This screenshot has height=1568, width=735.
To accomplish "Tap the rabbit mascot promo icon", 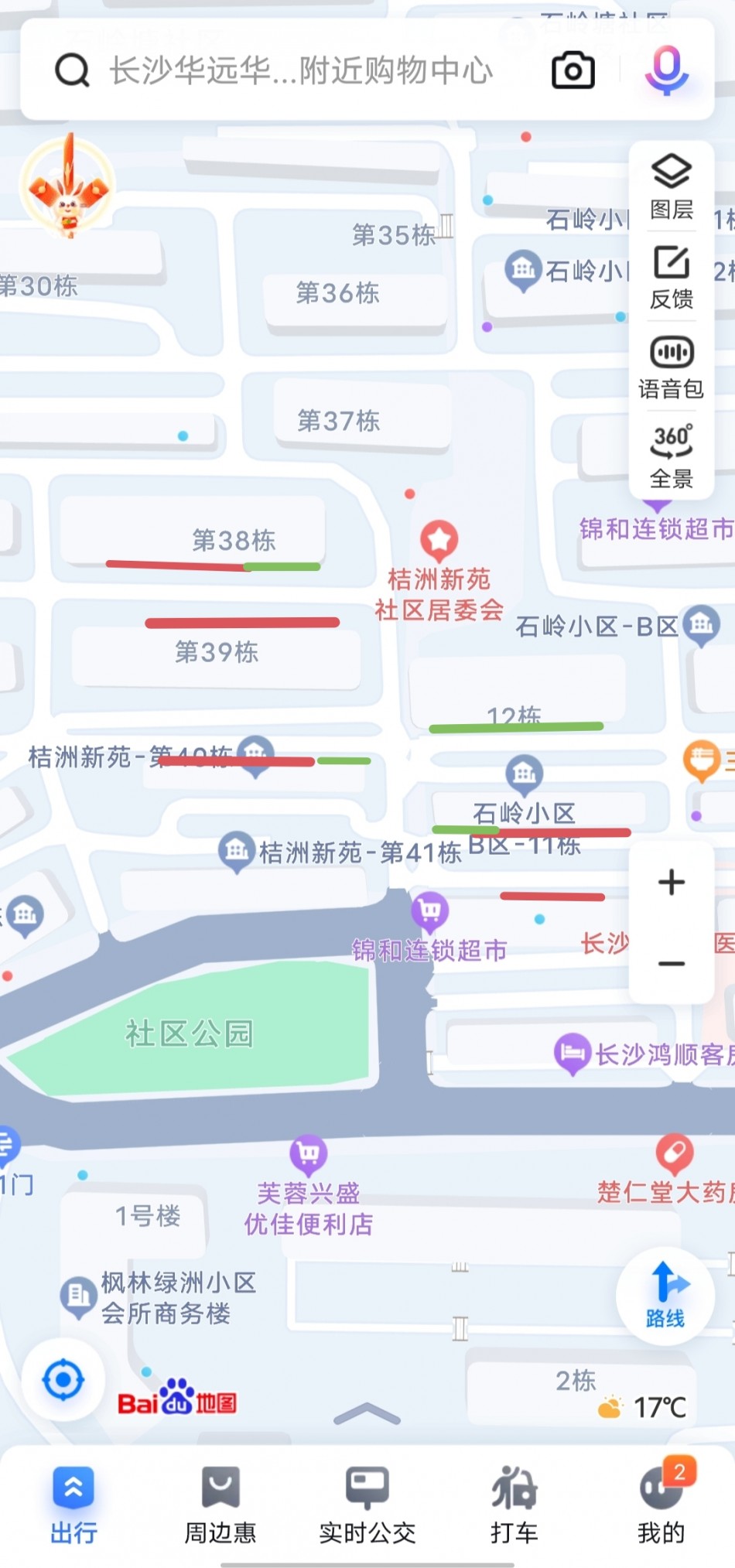I will coord(68,186).
